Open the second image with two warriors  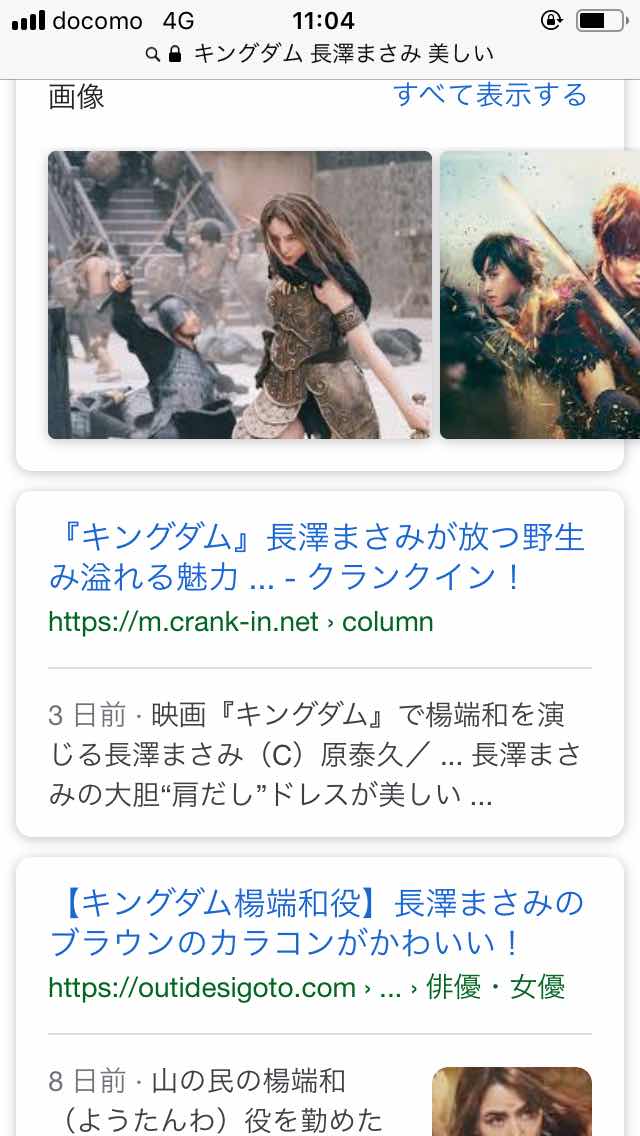pyautogui.click(x=540, y=295)
